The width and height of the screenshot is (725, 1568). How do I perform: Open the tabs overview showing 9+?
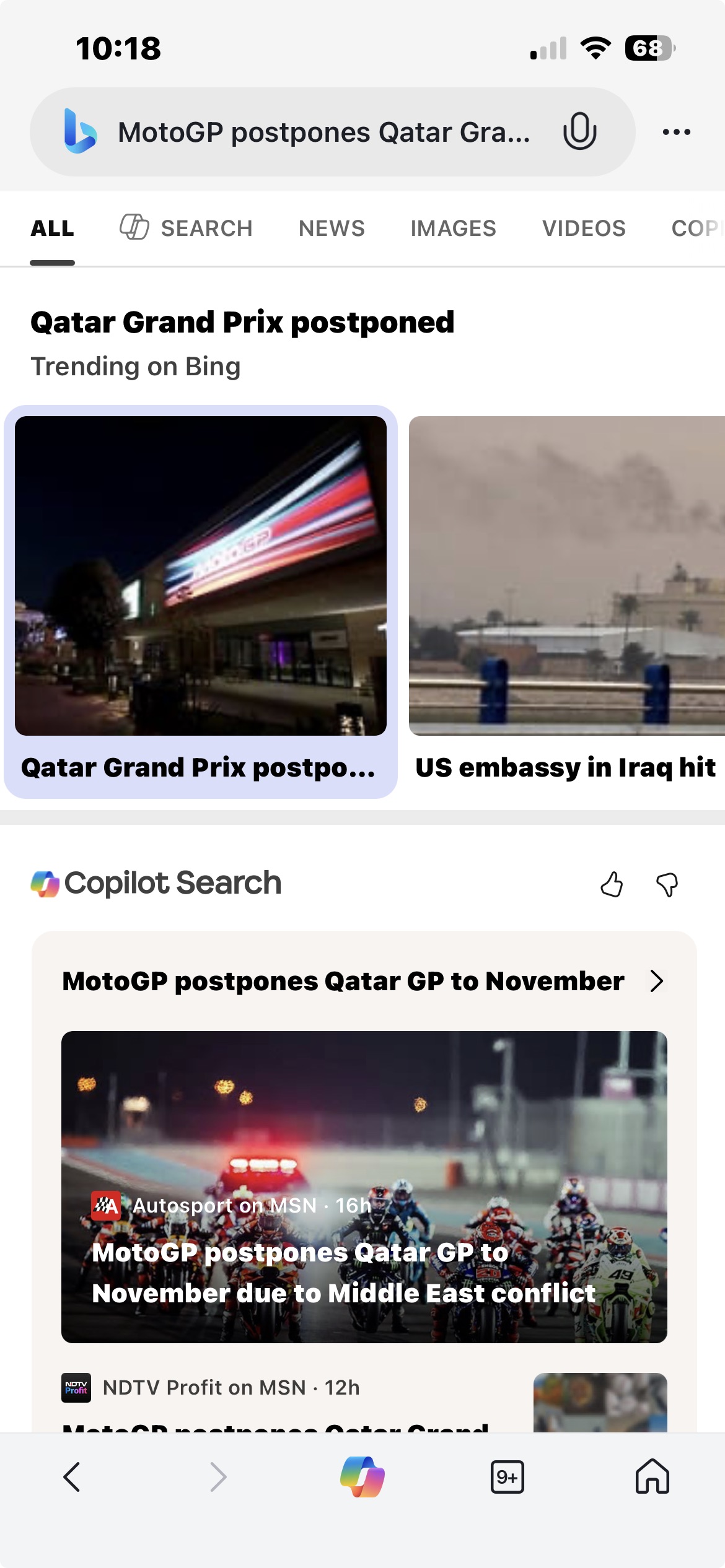507,1477
